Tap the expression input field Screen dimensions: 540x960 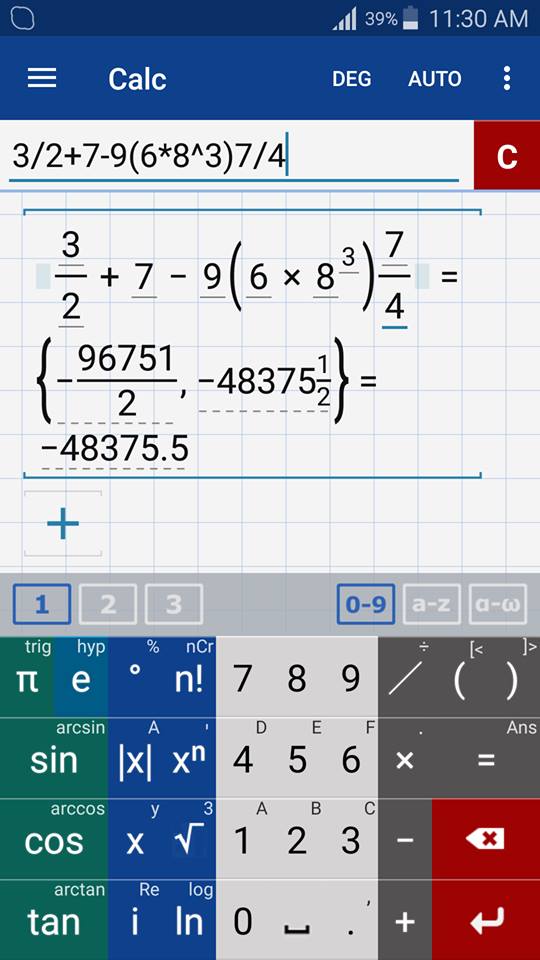(234, 157)
